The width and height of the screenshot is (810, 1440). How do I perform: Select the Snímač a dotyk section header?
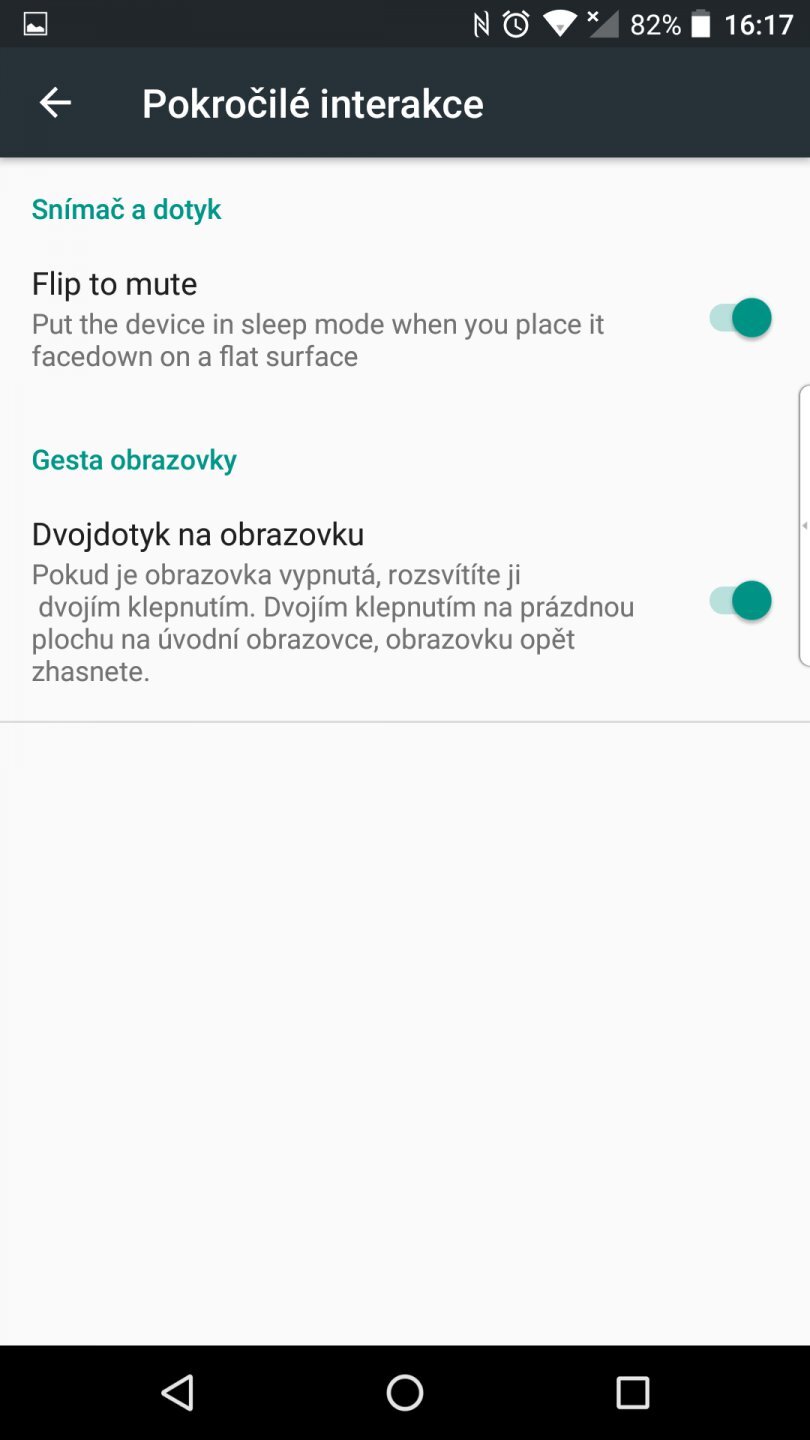126,210
